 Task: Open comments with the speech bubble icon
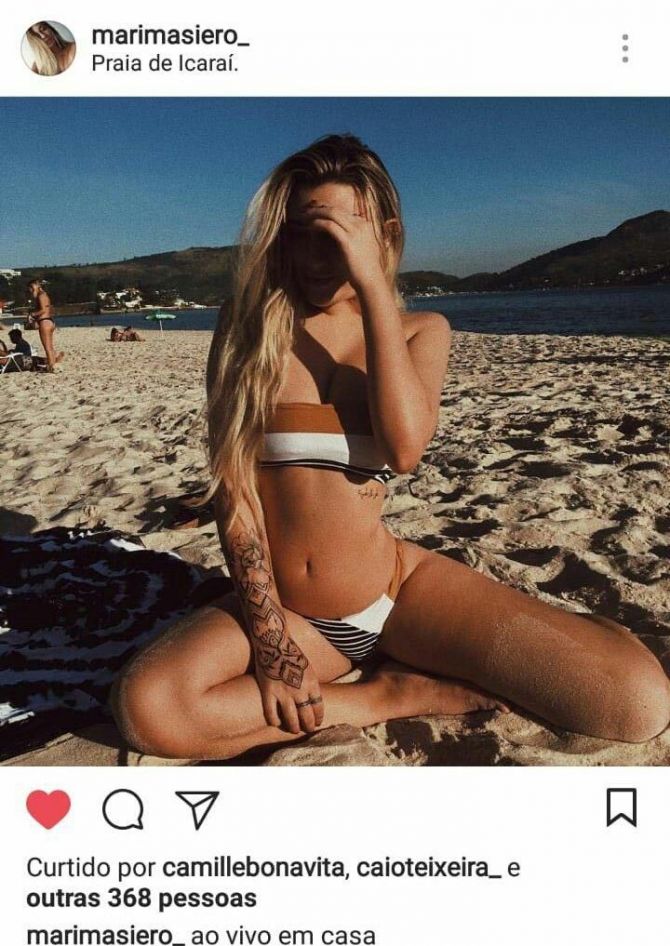click(123, 809)
